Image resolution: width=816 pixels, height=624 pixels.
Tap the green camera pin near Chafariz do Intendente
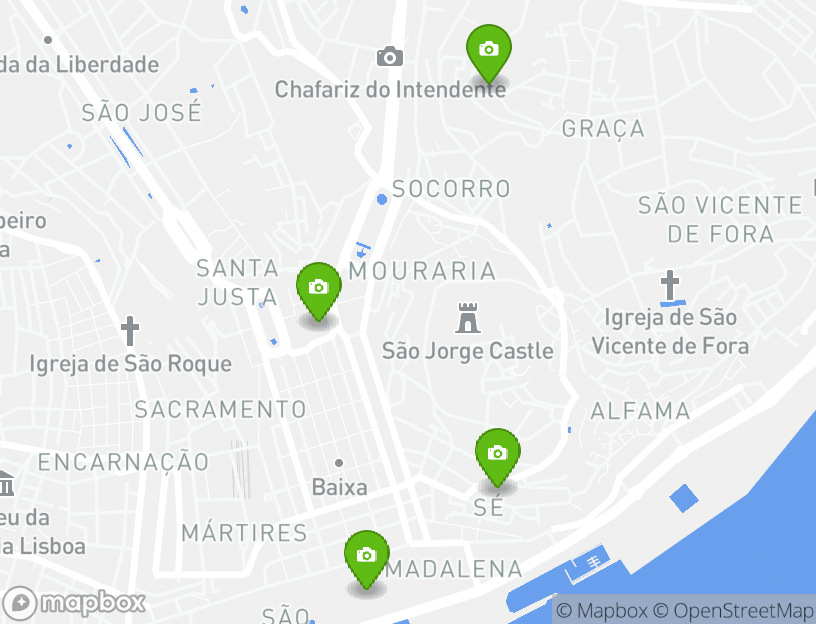488,50
